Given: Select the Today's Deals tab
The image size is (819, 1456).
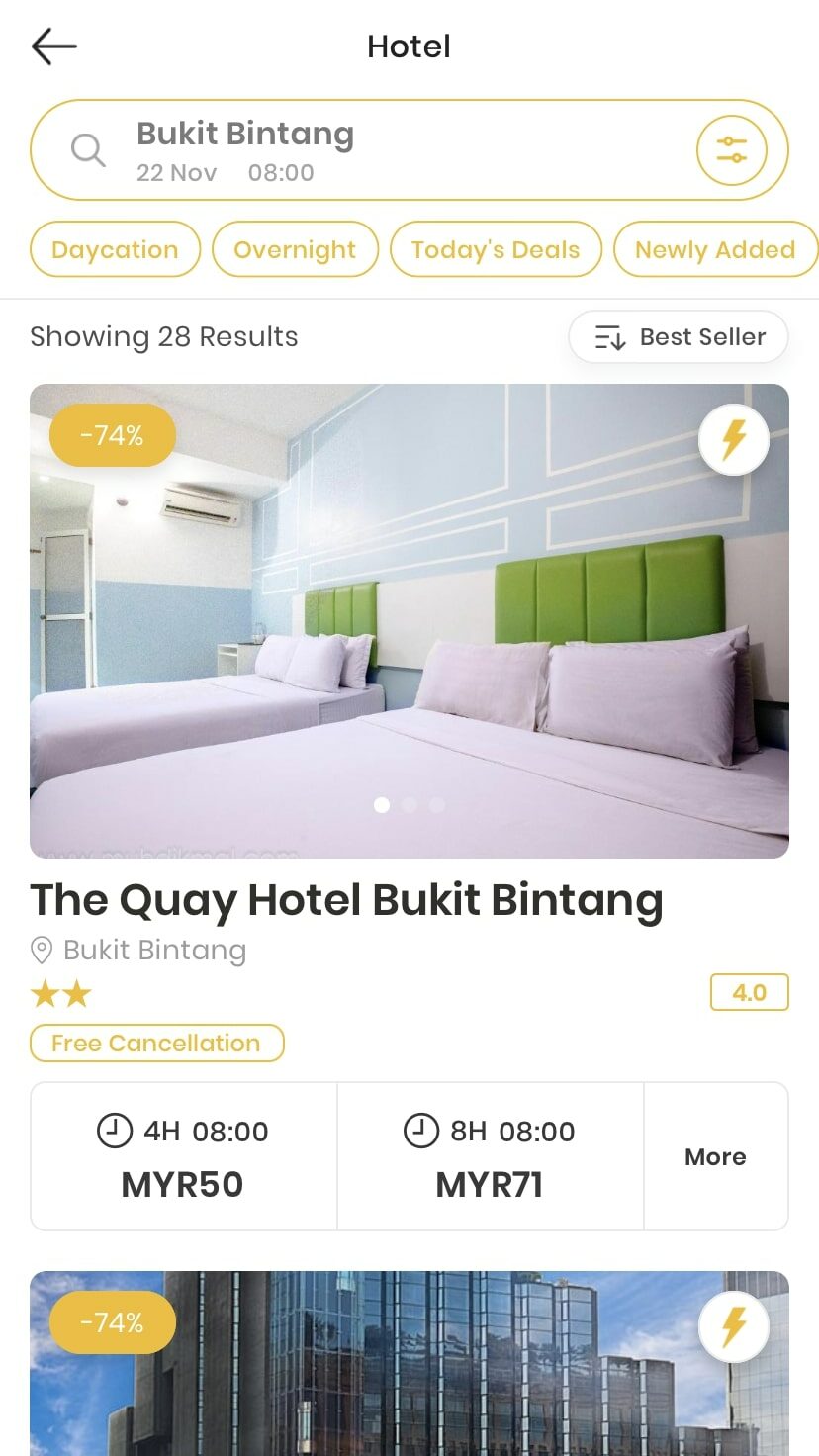Looking at the screenshot, I should tap(496, 249).
